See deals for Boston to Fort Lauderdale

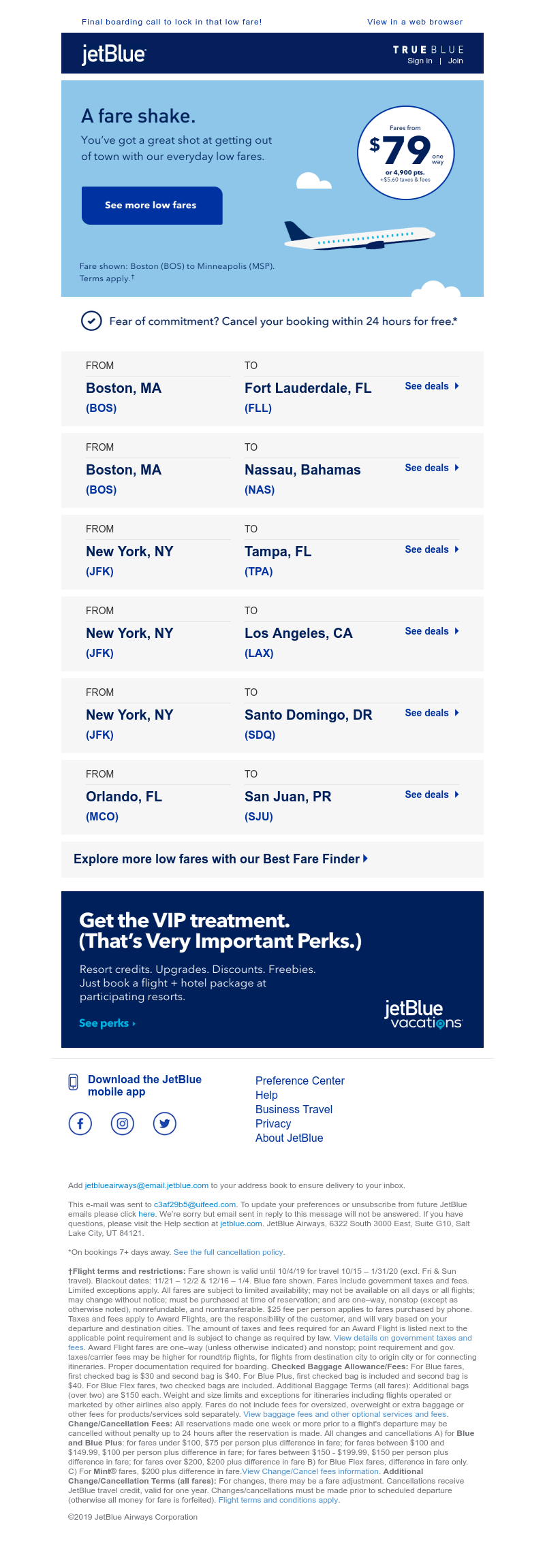click(431, 386)
